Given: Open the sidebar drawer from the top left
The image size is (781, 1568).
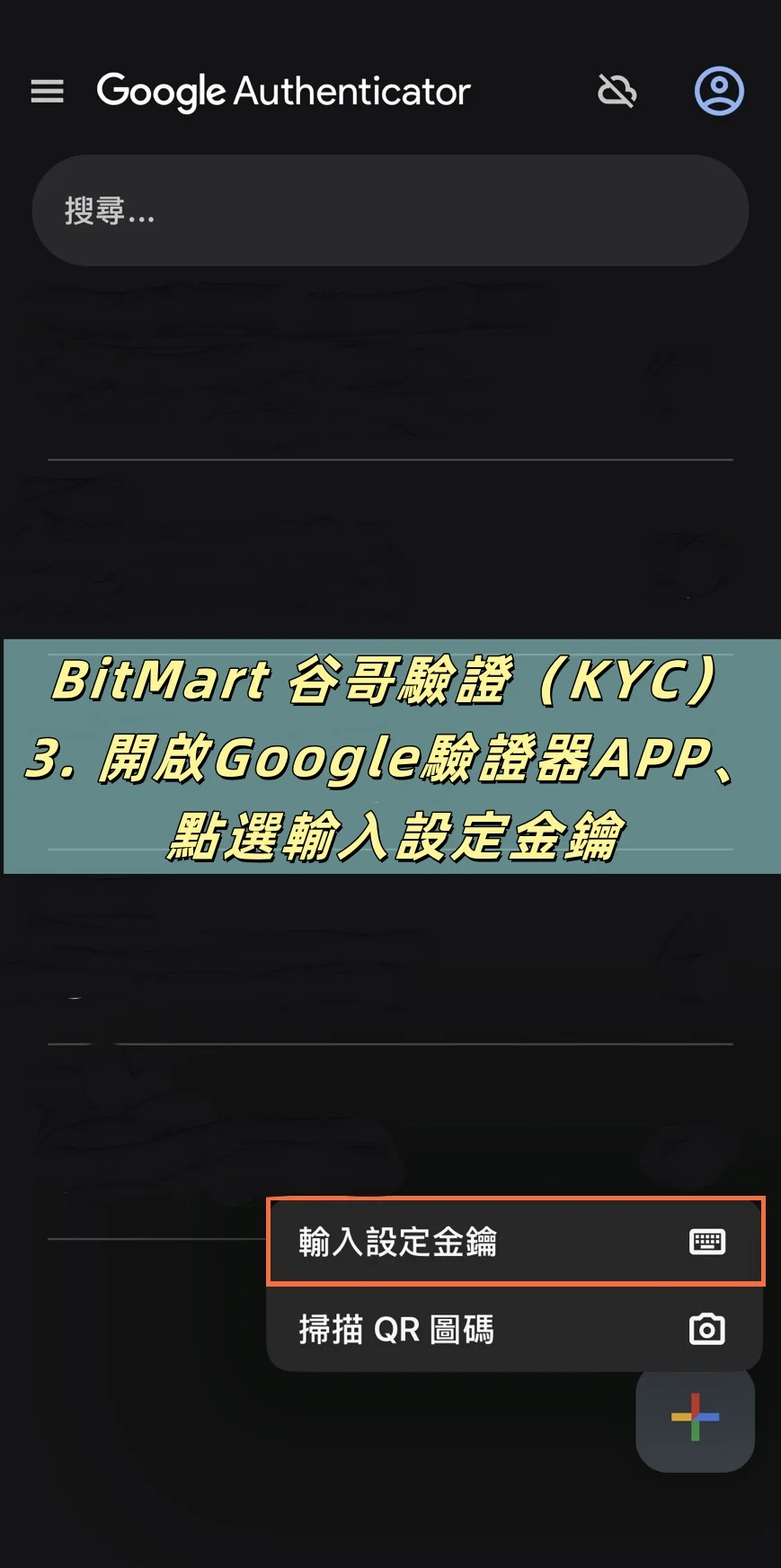Looking at the screenshot, I should [x=47, y=91].
